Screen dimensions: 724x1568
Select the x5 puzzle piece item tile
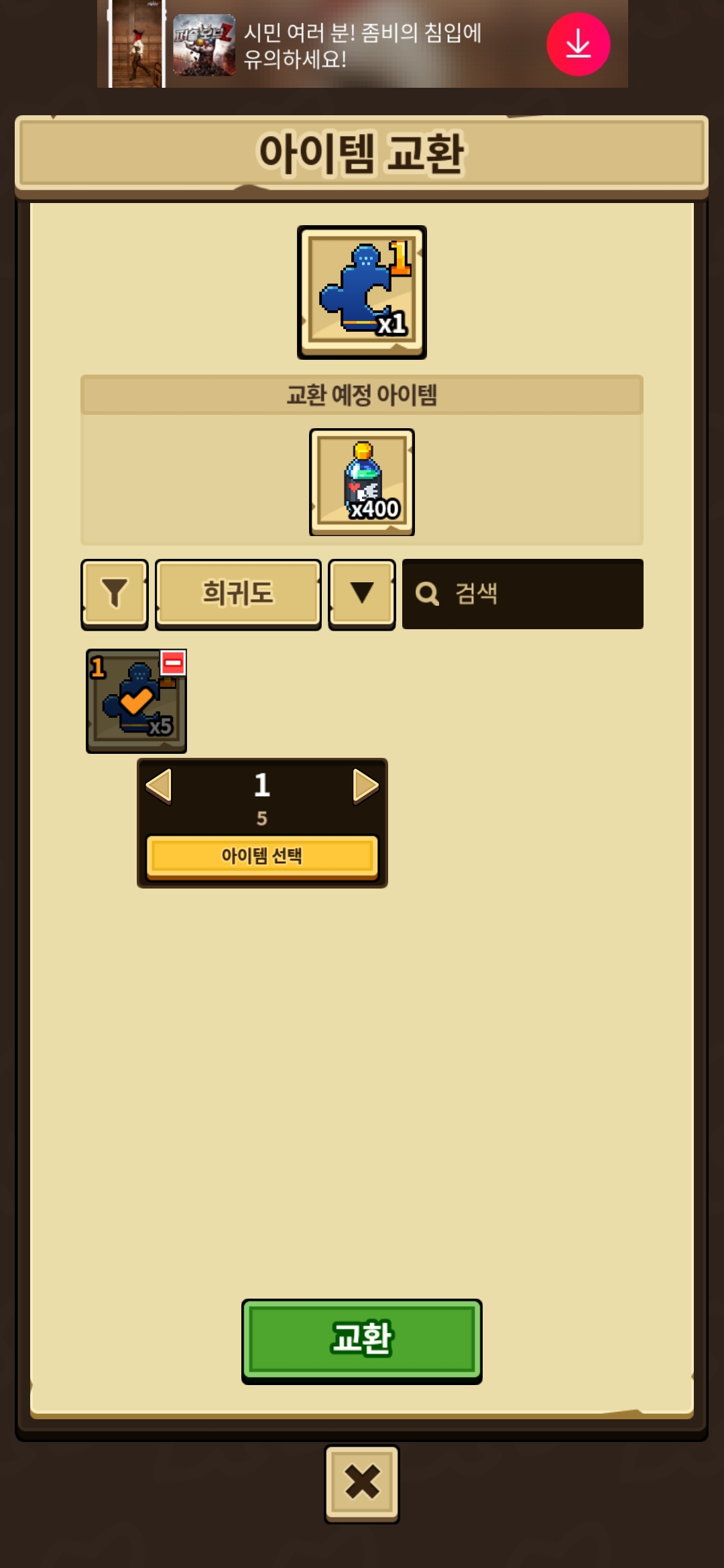click(136, 701)
